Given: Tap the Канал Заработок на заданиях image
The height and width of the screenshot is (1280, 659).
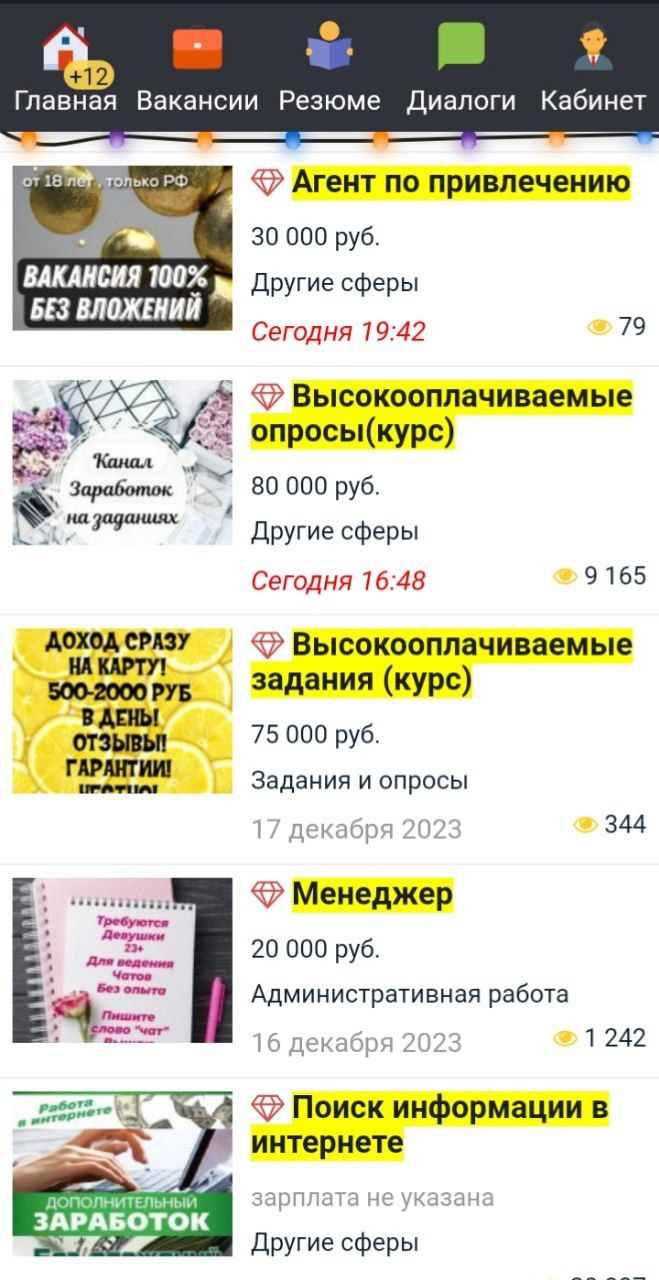Looking at the screenshot, I should click(x=122, y=462).
